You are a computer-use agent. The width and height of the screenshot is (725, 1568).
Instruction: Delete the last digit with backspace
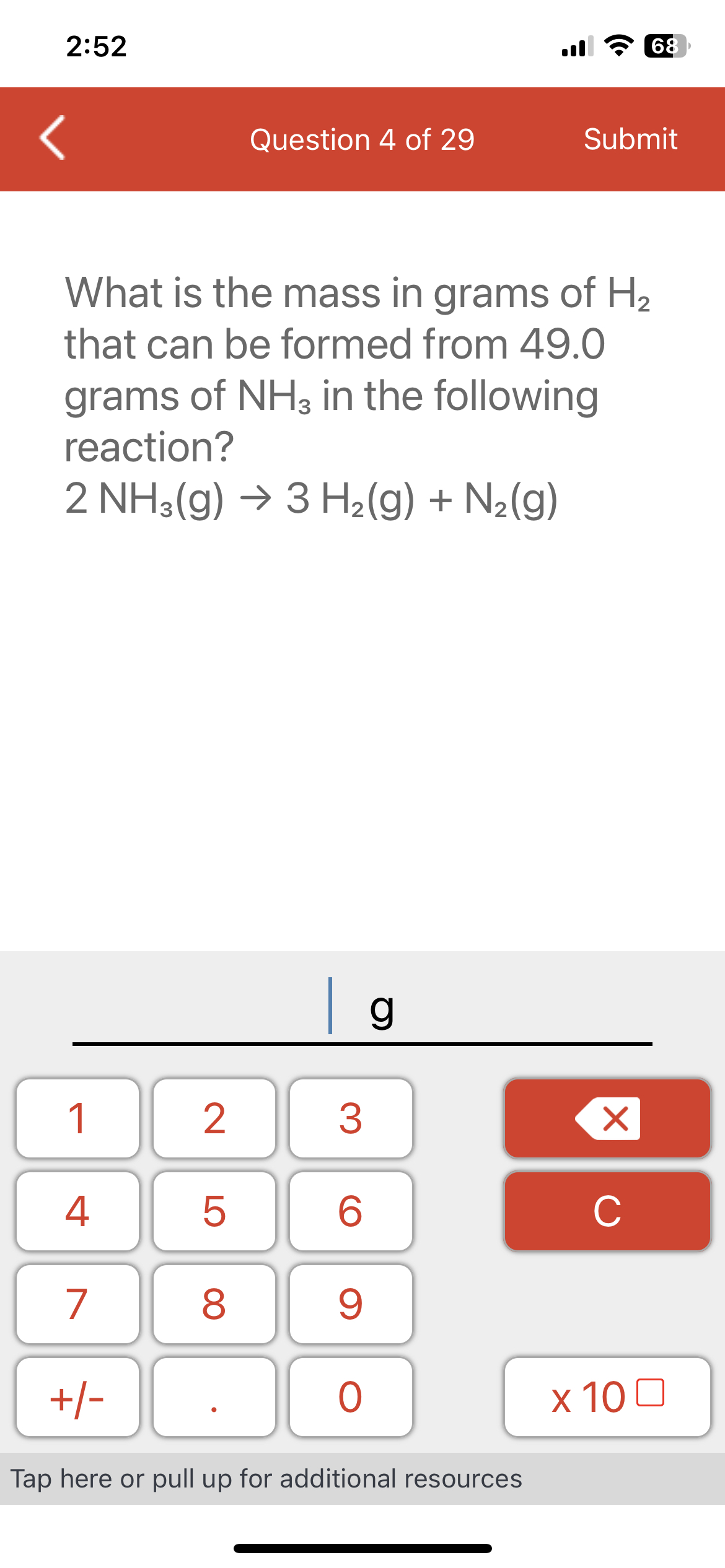point(607,1118)
